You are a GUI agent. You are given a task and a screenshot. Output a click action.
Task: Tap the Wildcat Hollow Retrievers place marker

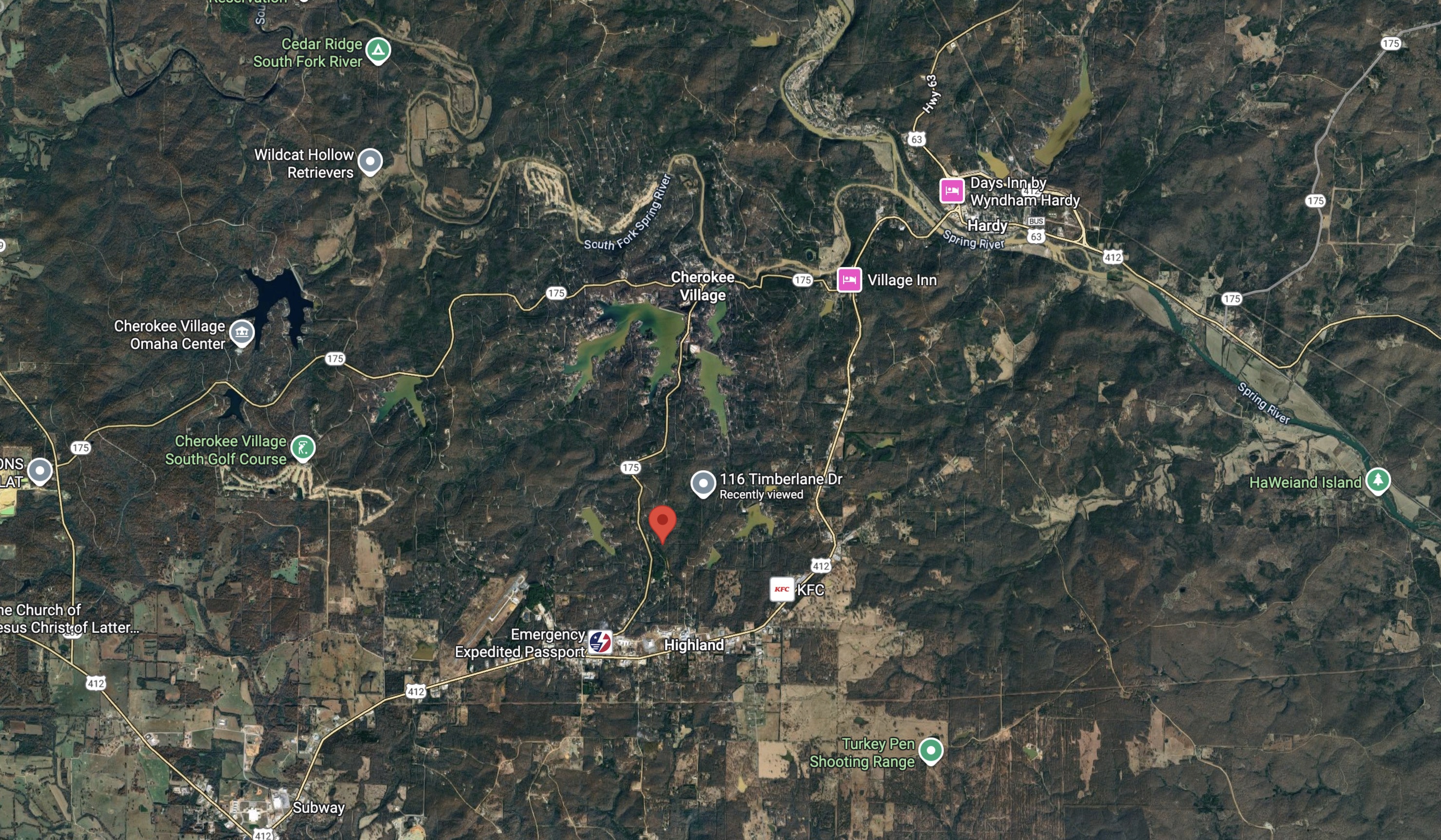point(370,163)
